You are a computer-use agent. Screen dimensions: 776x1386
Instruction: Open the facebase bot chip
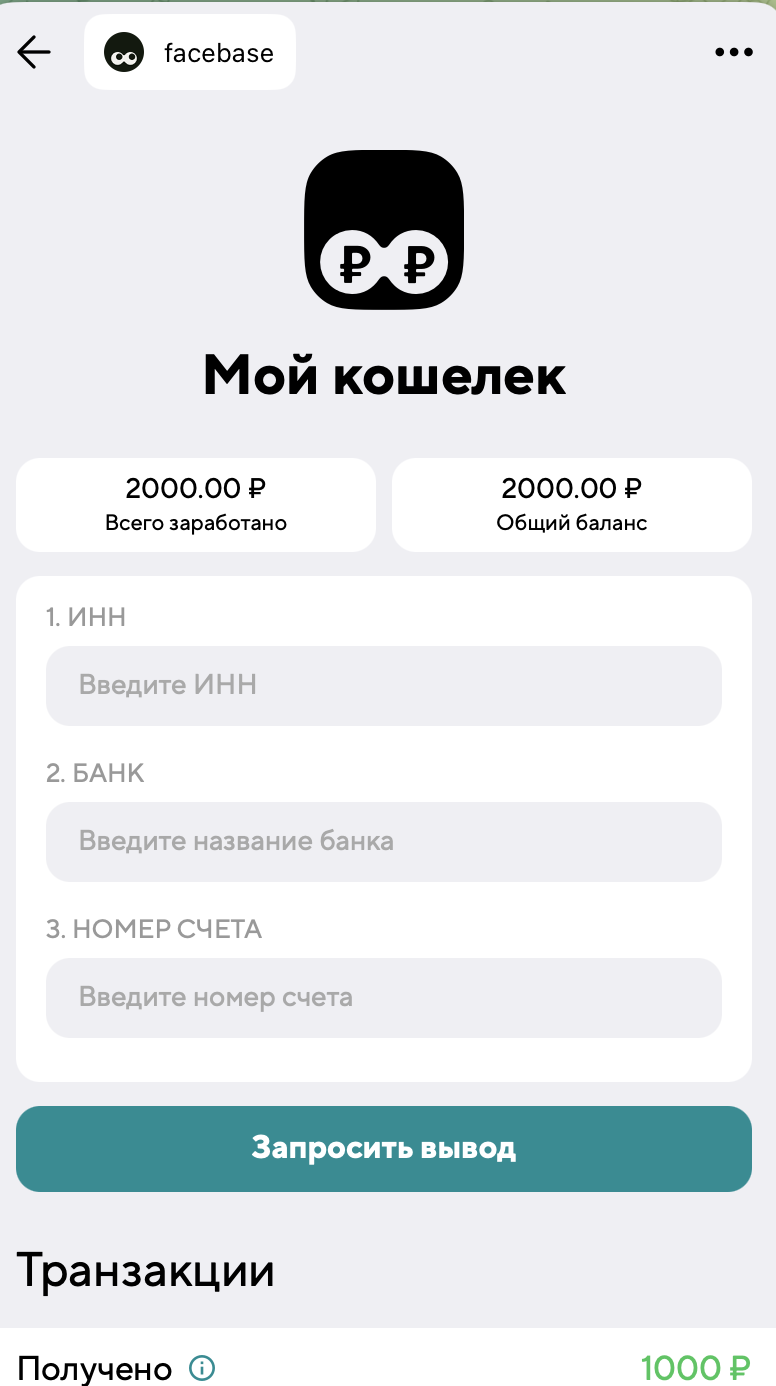click(190, 53)
